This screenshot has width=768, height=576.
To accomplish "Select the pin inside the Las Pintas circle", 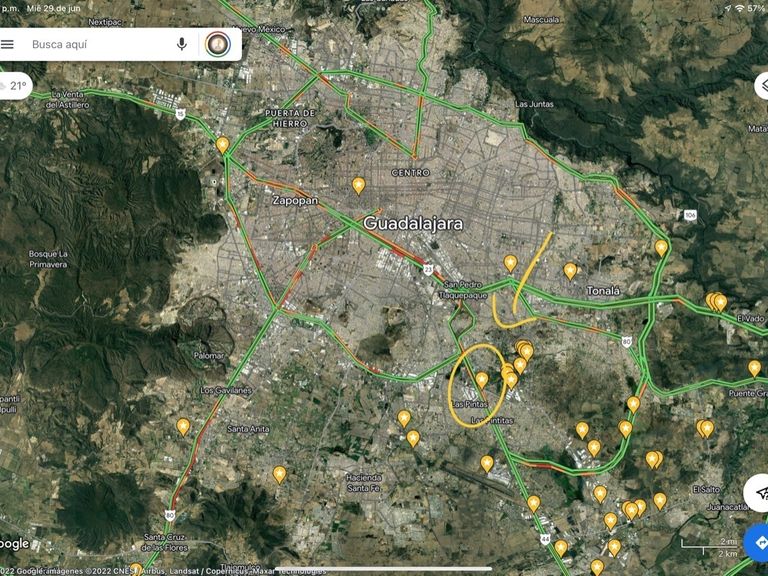I will click(x=482, y=380).
